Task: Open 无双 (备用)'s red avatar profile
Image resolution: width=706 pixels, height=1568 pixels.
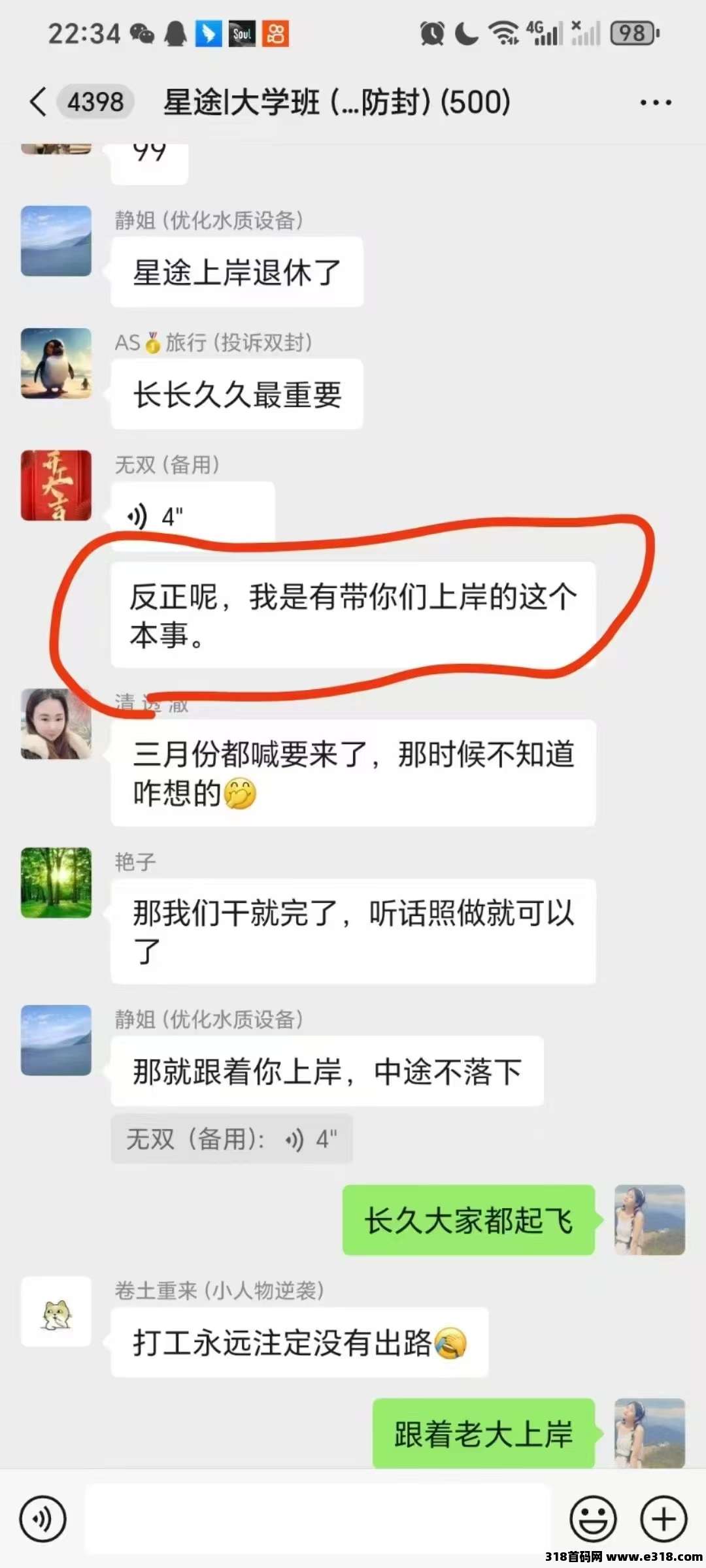Action: pos(56,485)
